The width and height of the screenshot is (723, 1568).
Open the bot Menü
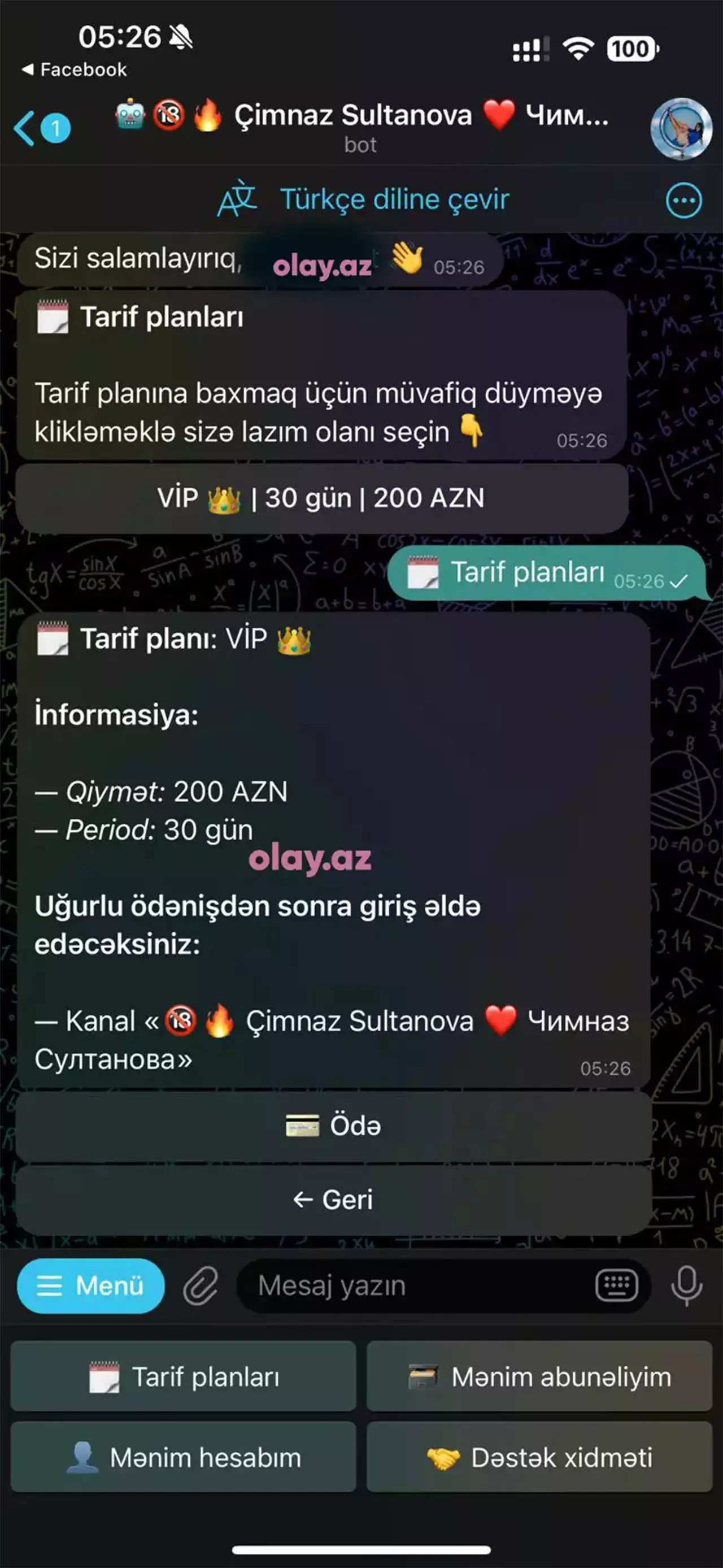click(x=91, y=1285)
